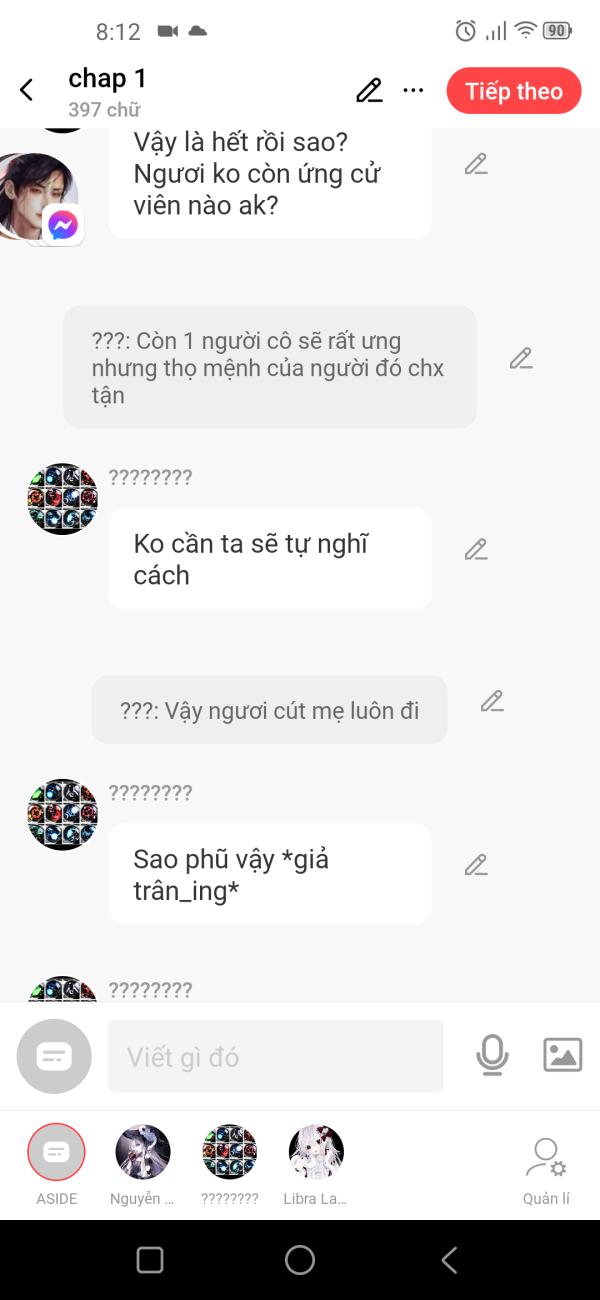Edit the message "Ko cần ta sẽ tự nghĩ cách"
The image size is (600, 1300).
[476, 549]
